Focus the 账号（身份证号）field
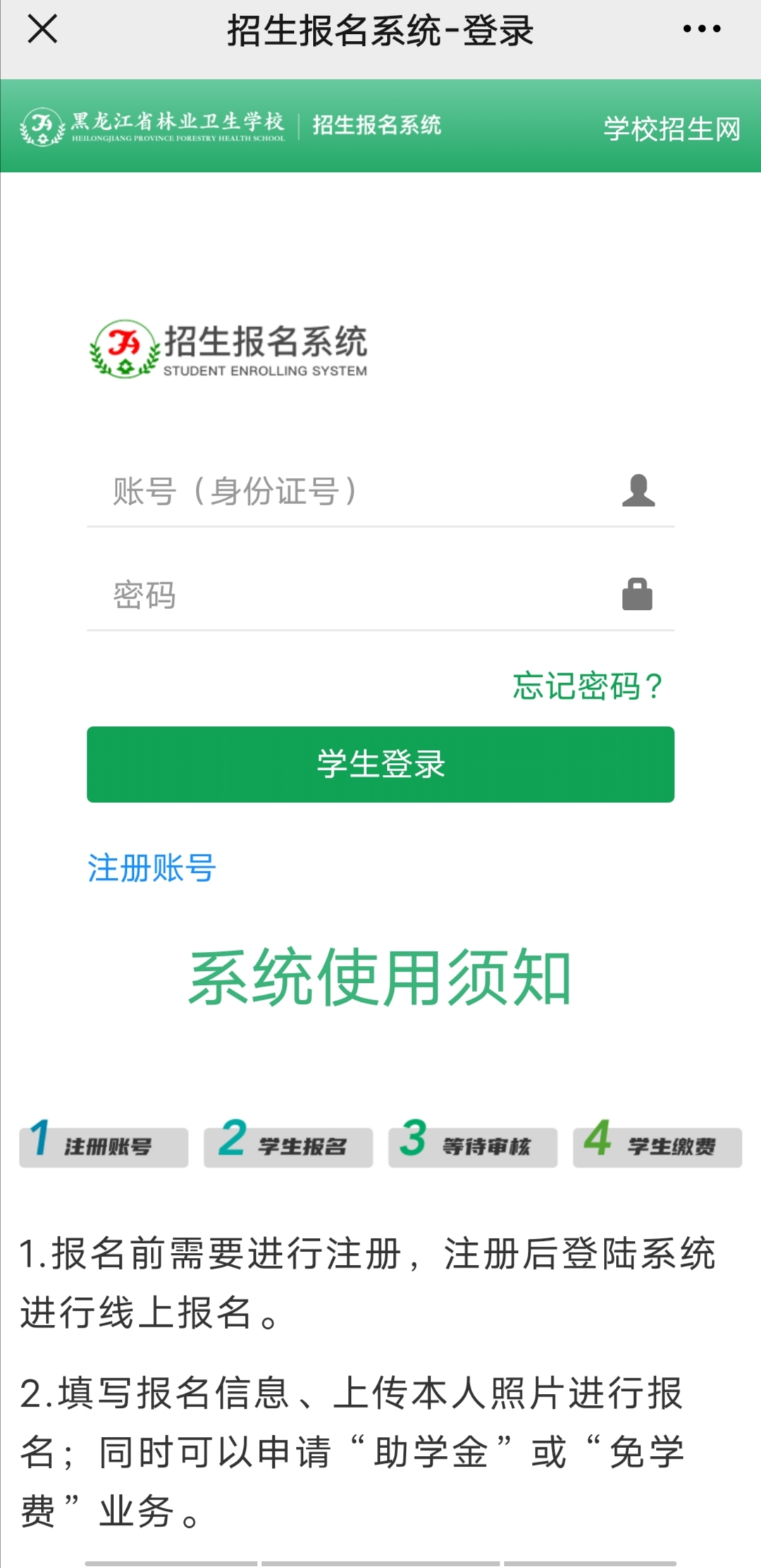Image resolution: width=761 pixels, height=1568 pixels. [380, 491]
